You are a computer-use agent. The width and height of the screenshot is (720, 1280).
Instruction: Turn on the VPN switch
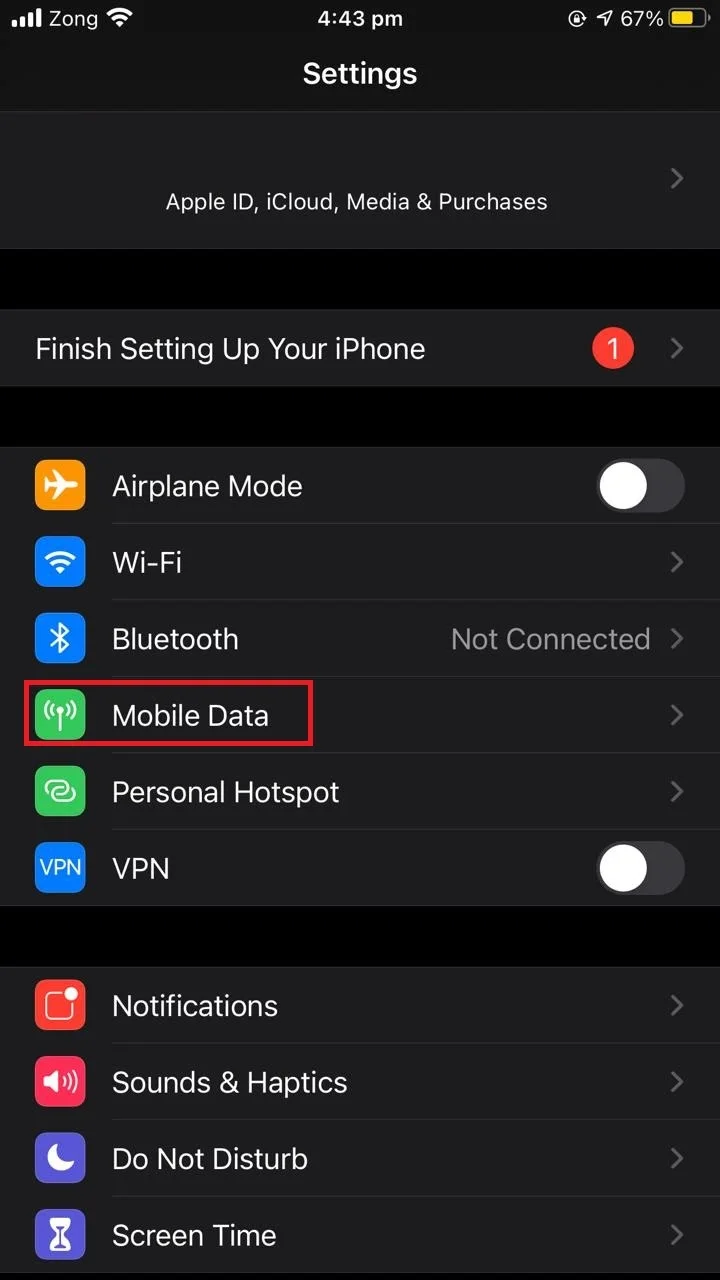[641, 868]
